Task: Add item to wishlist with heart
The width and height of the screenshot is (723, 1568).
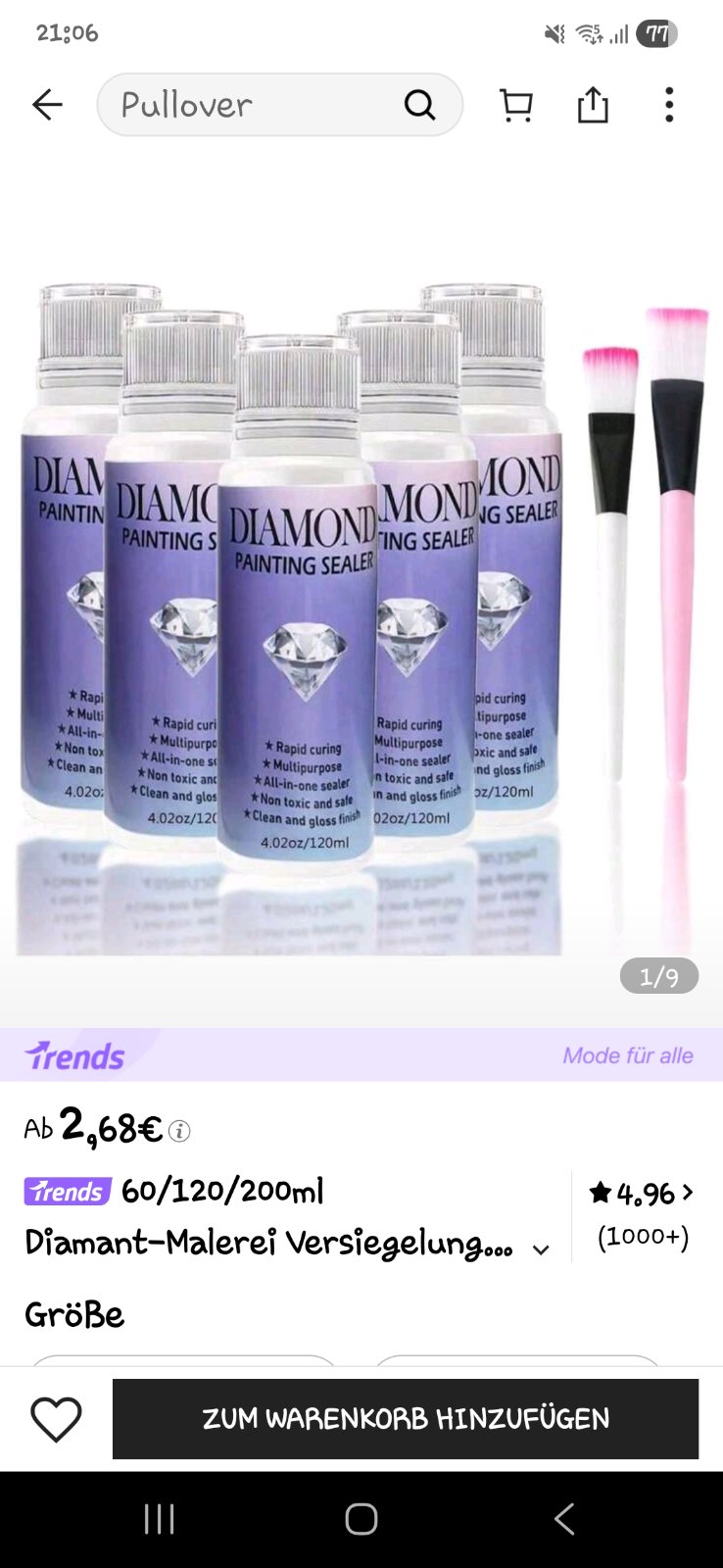Action: pos(56,1419)
